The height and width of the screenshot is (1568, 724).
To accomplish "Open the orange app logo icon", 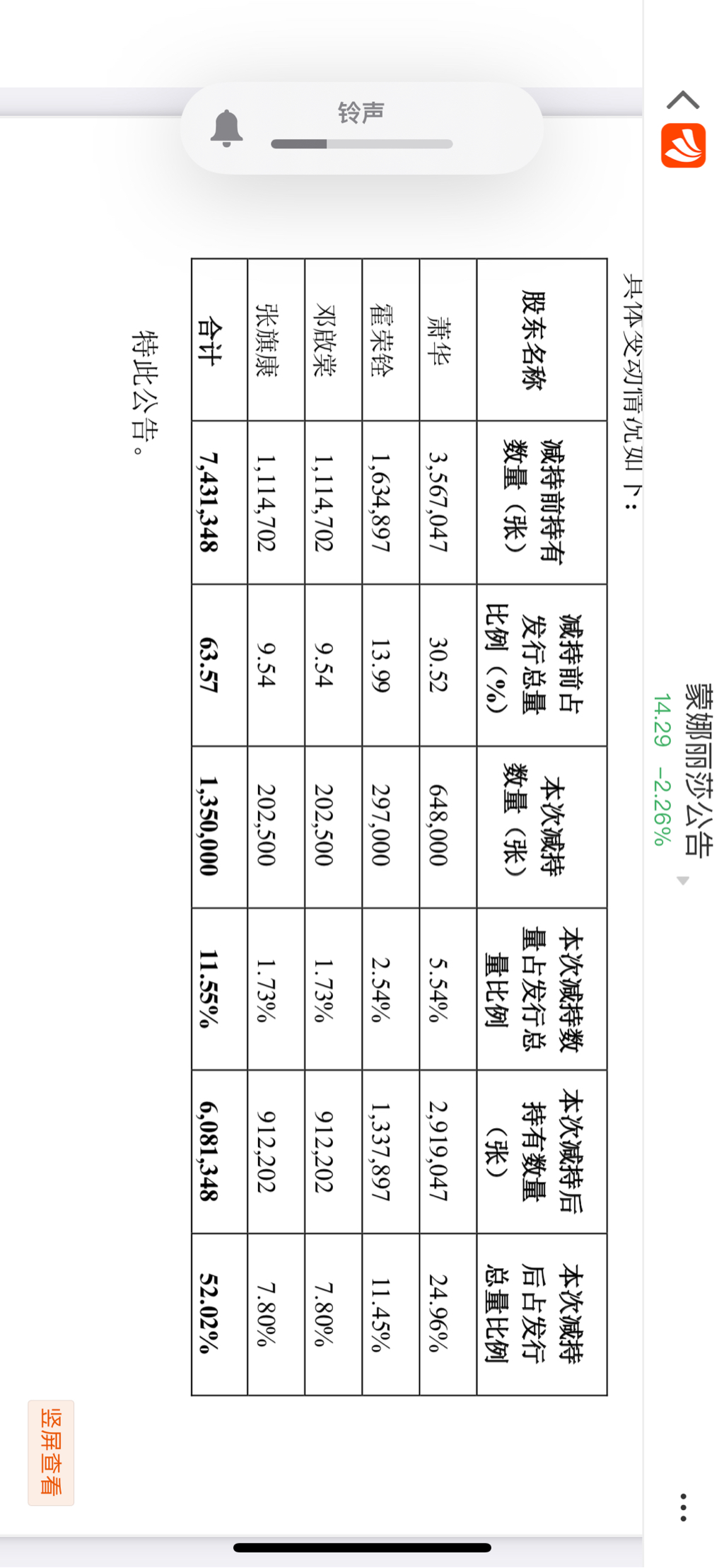I will click(683, 146).
